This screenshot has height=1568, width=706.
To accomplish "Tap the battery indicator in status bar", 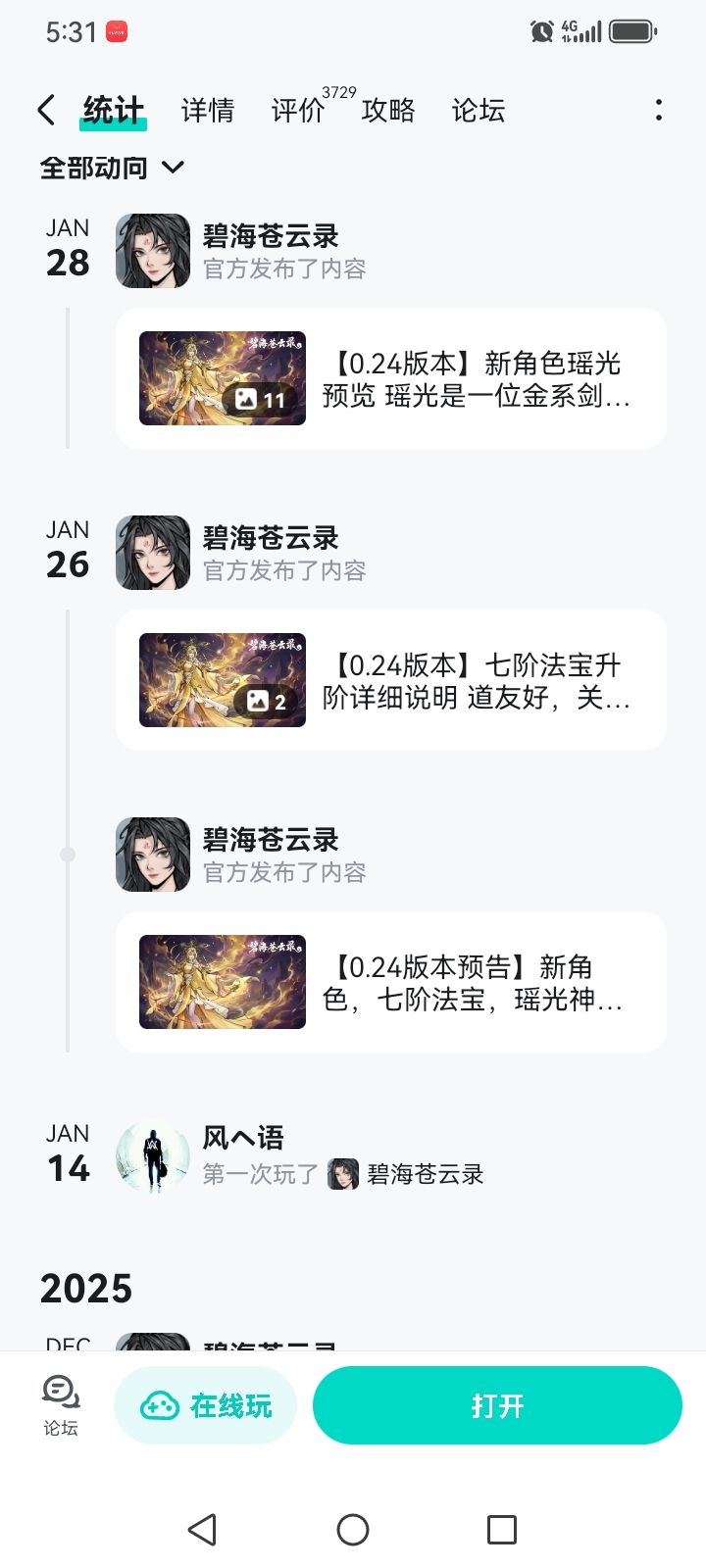I will 631,31.
